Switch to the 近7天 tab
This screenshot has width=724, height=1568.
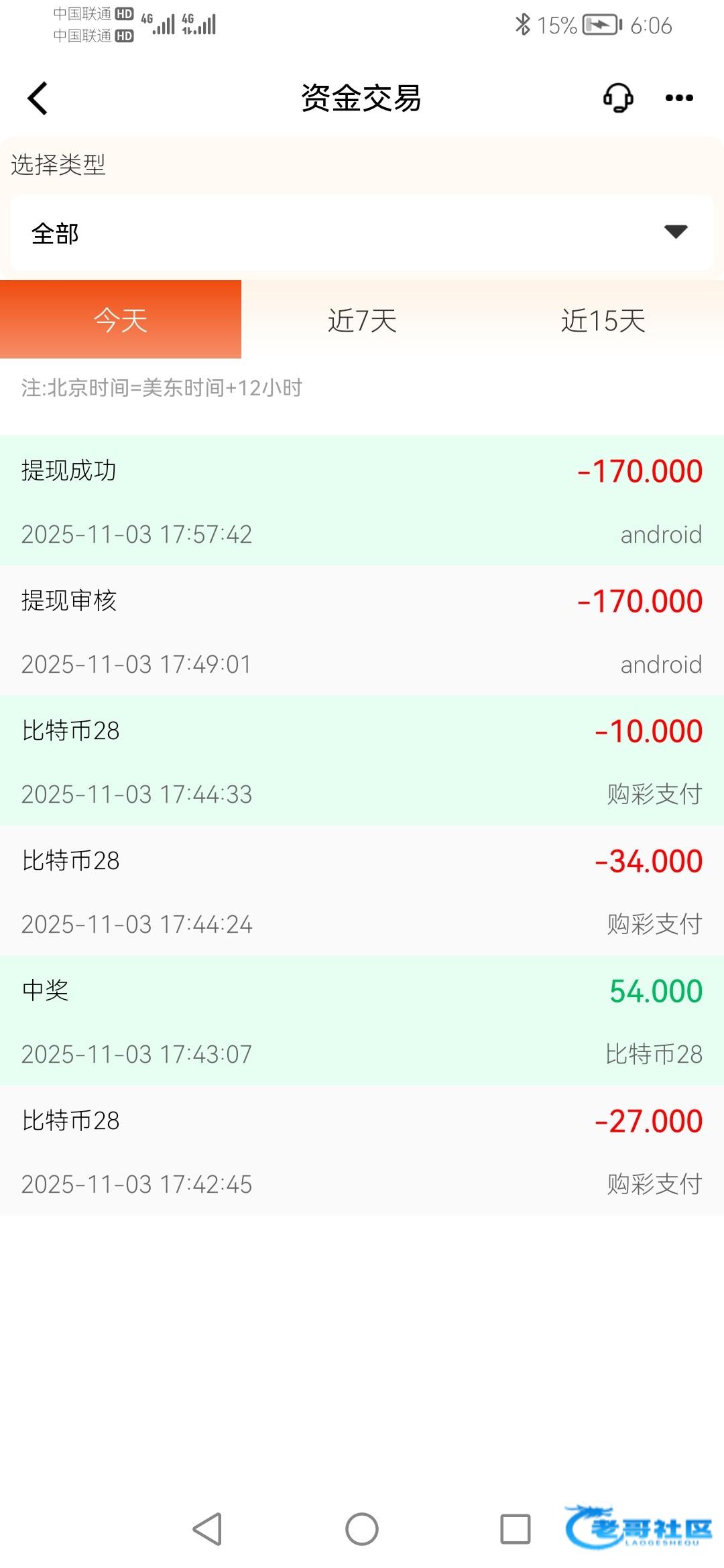coord(362,320)
